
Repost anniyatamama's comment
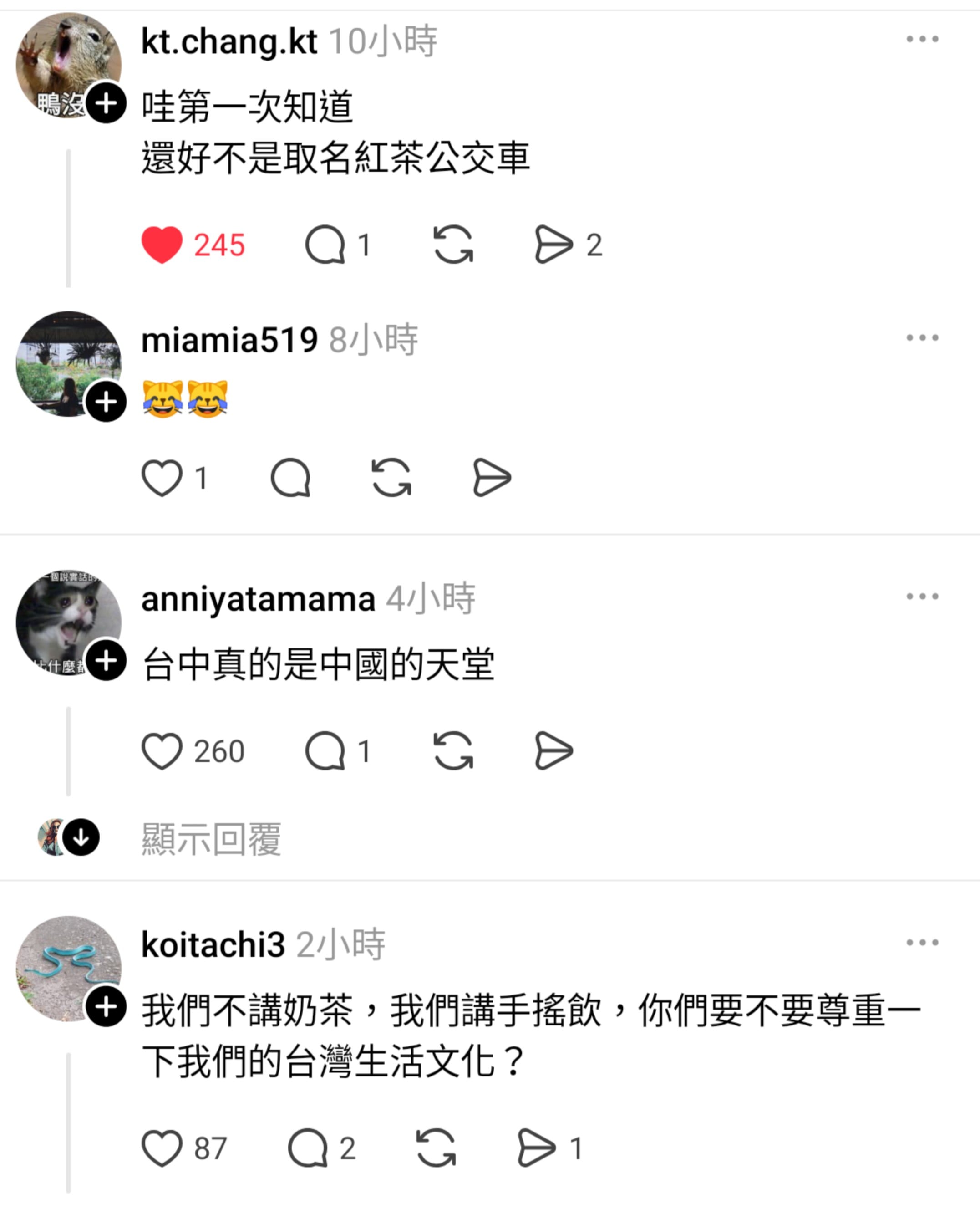click(x=453, y=751)
